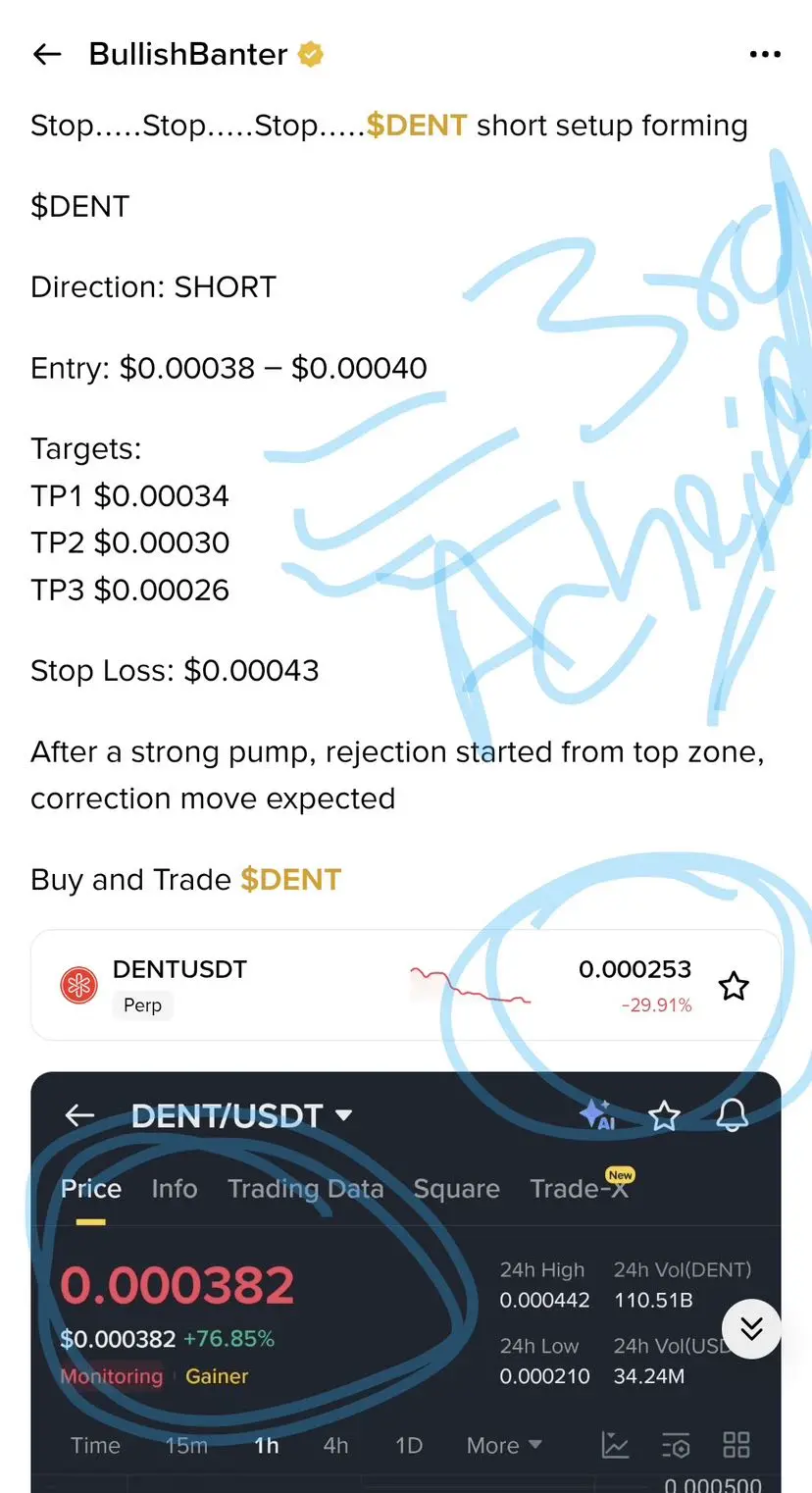The image size is (812, 1493).
Task: Add DENTUSDT to favorites with the star
Action: [734, 986]
